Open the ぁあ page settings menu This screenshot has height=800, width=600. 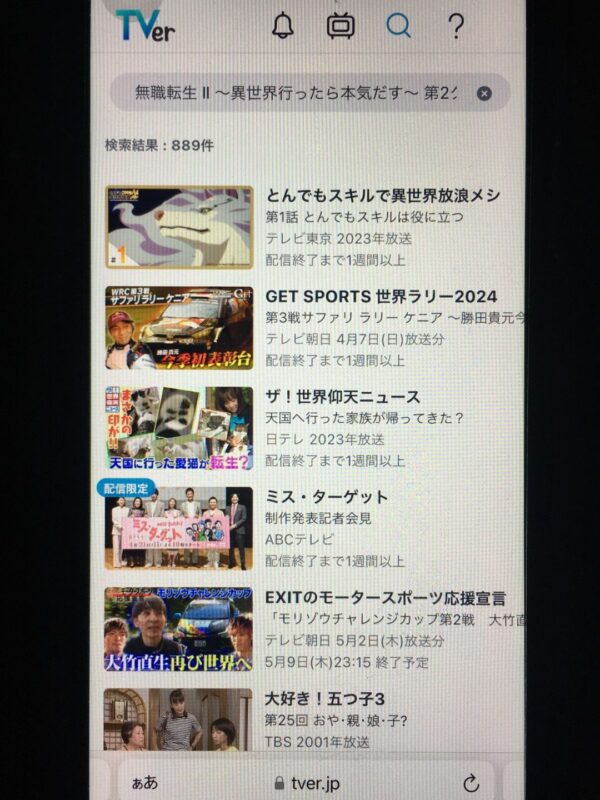coord(144,783)
